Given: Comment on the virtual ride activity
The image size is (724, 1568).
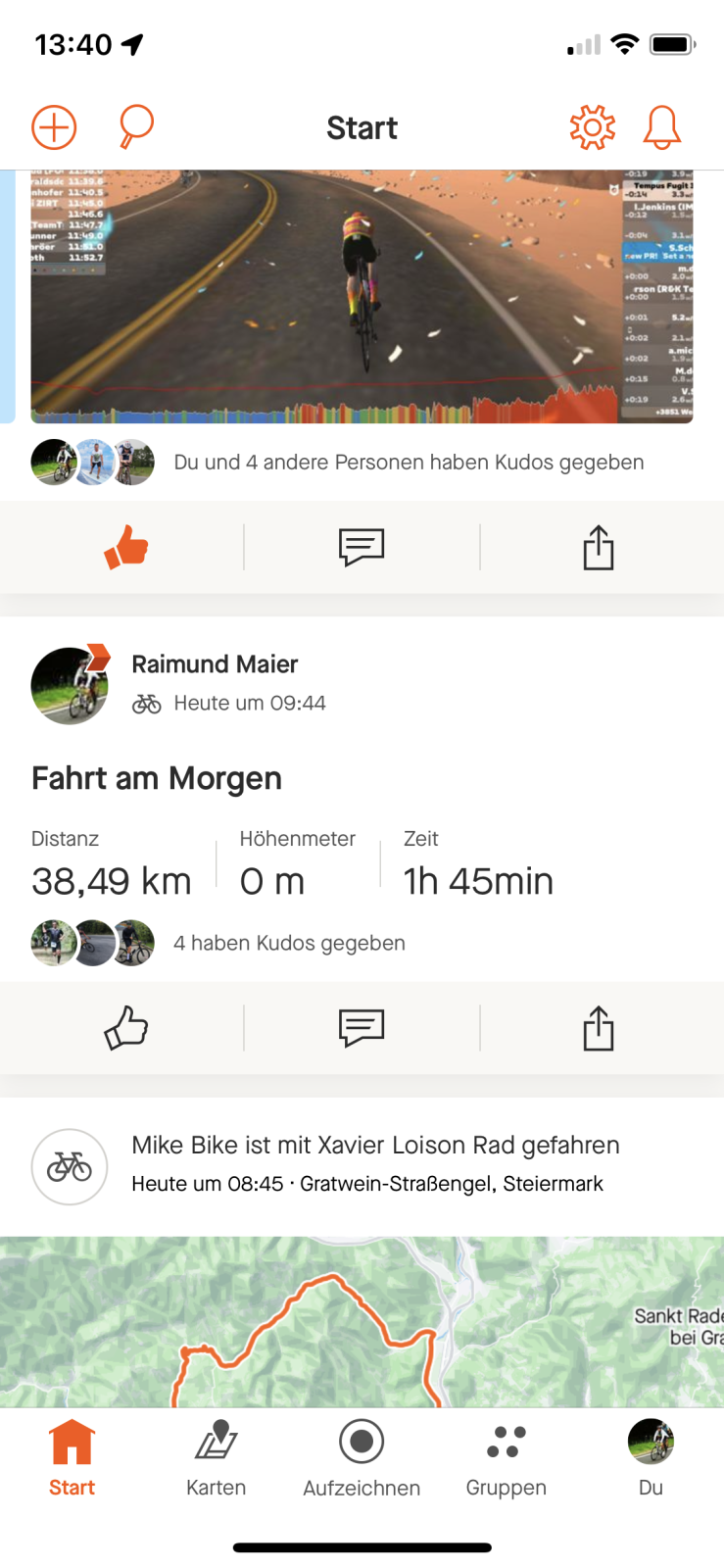Looking at the screenshot, I should [x=362, y=547].
